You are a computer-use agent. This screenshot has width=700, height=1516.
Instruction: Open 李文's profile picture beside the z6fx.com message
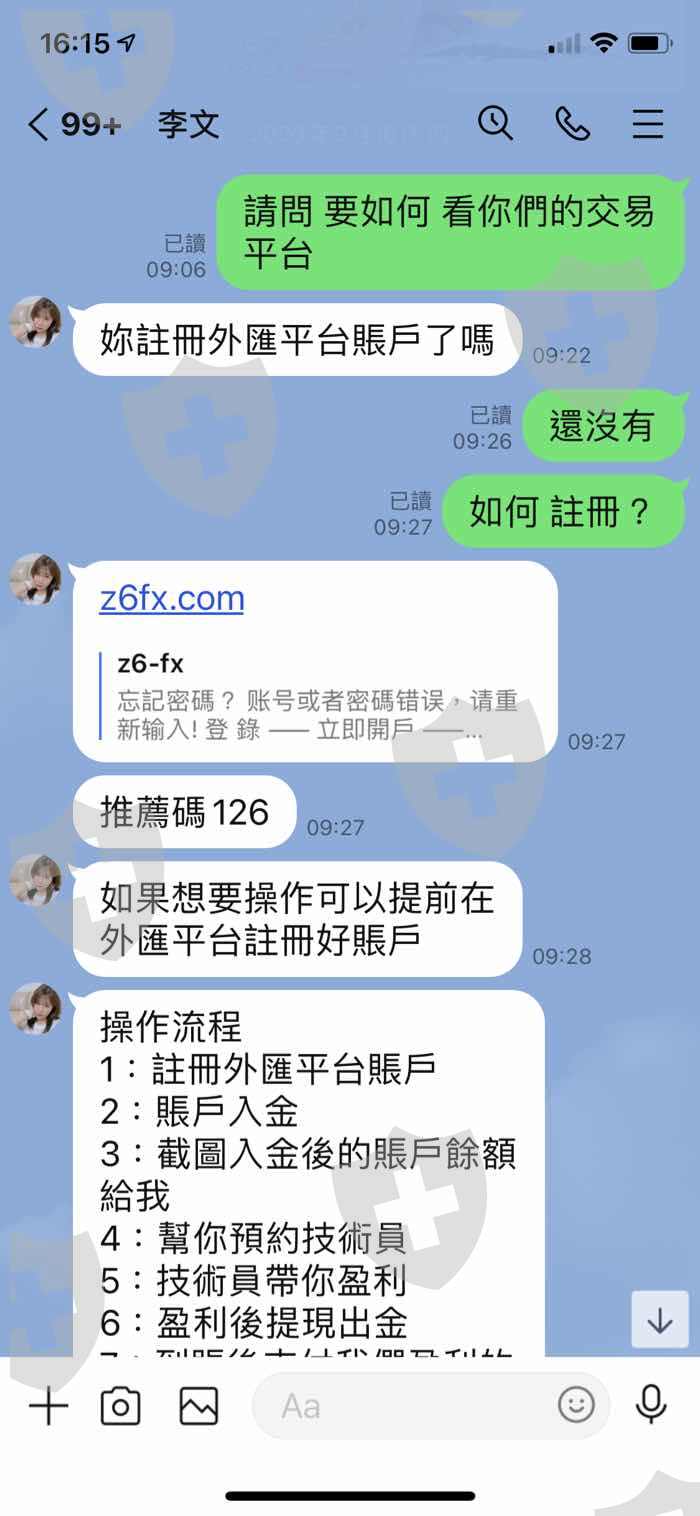point(36,579)
